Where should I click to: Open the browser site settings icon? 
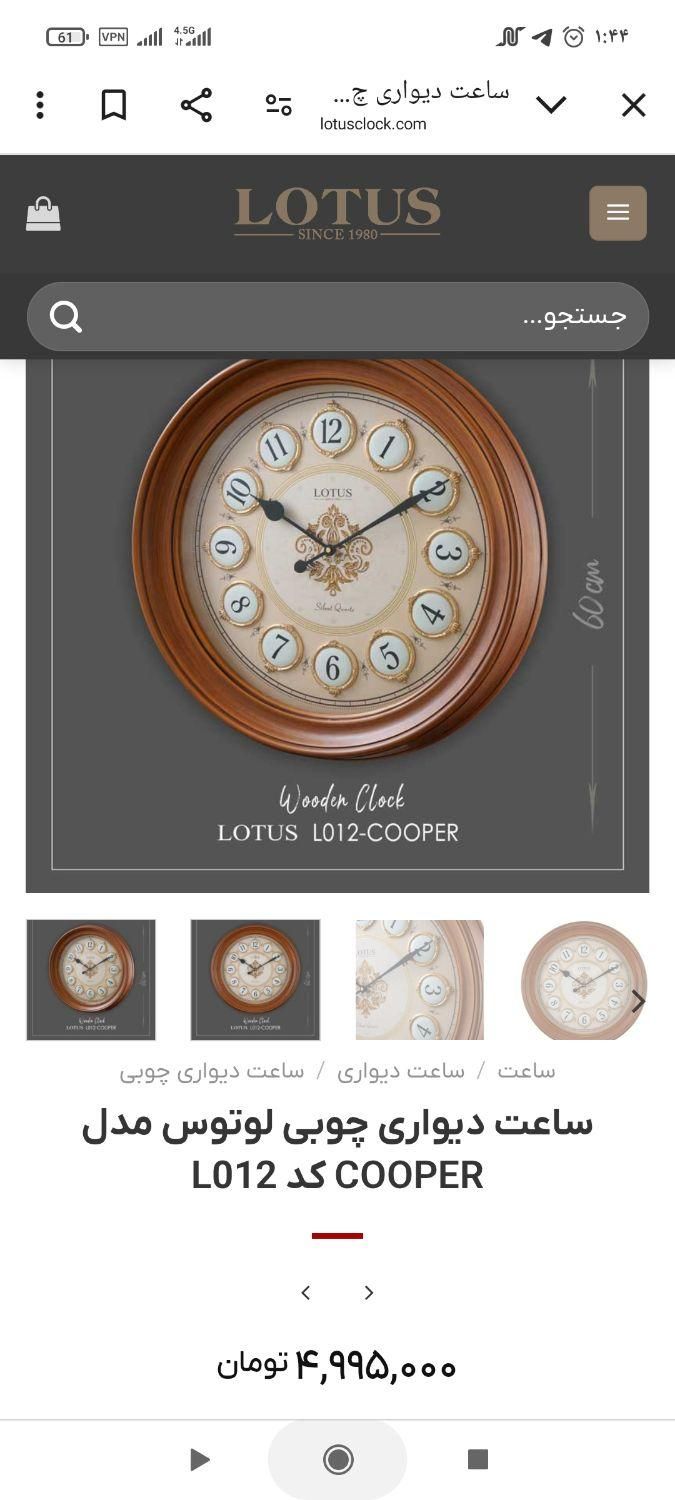278,105
